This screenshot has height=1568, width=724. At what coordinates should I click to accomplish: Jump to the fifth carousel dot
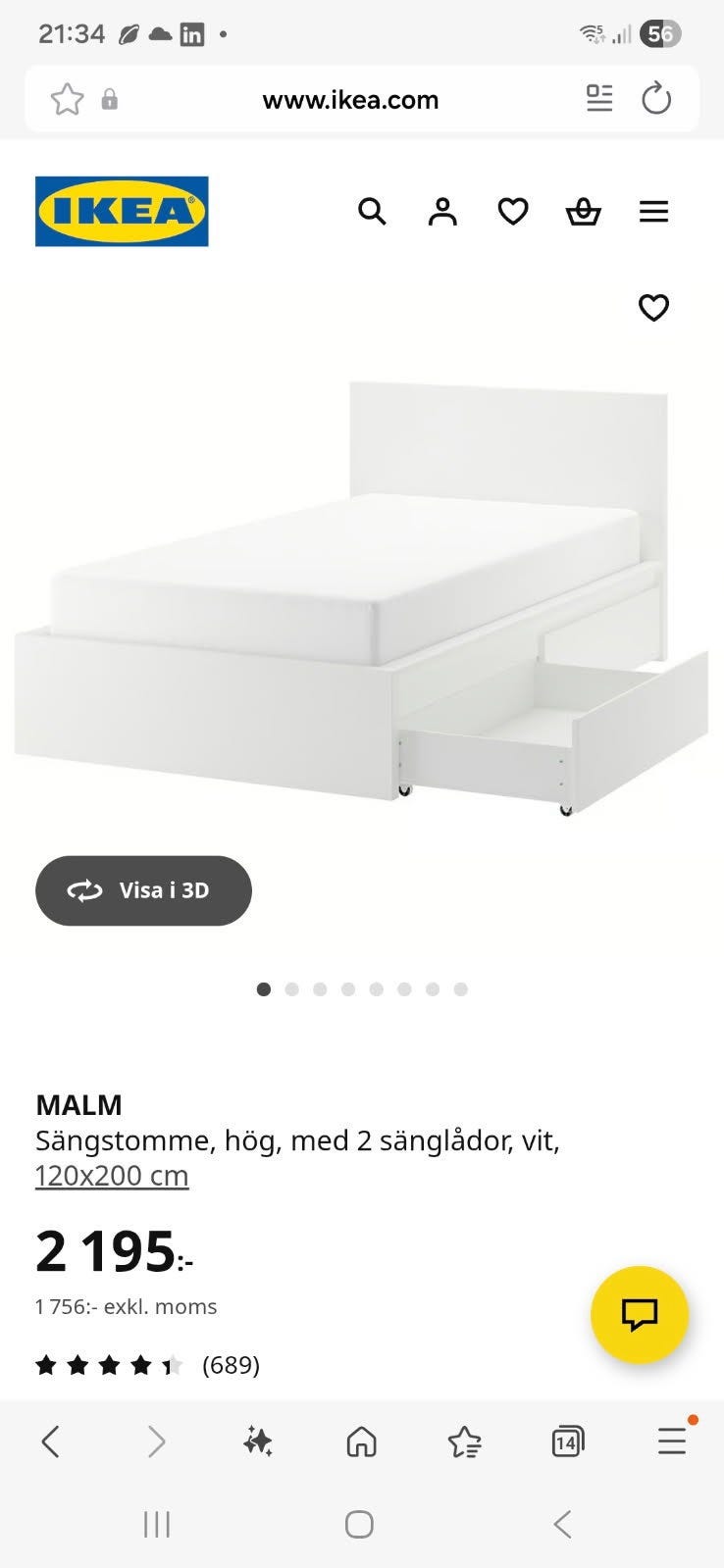pyautogui.click(x=374, y=989)
